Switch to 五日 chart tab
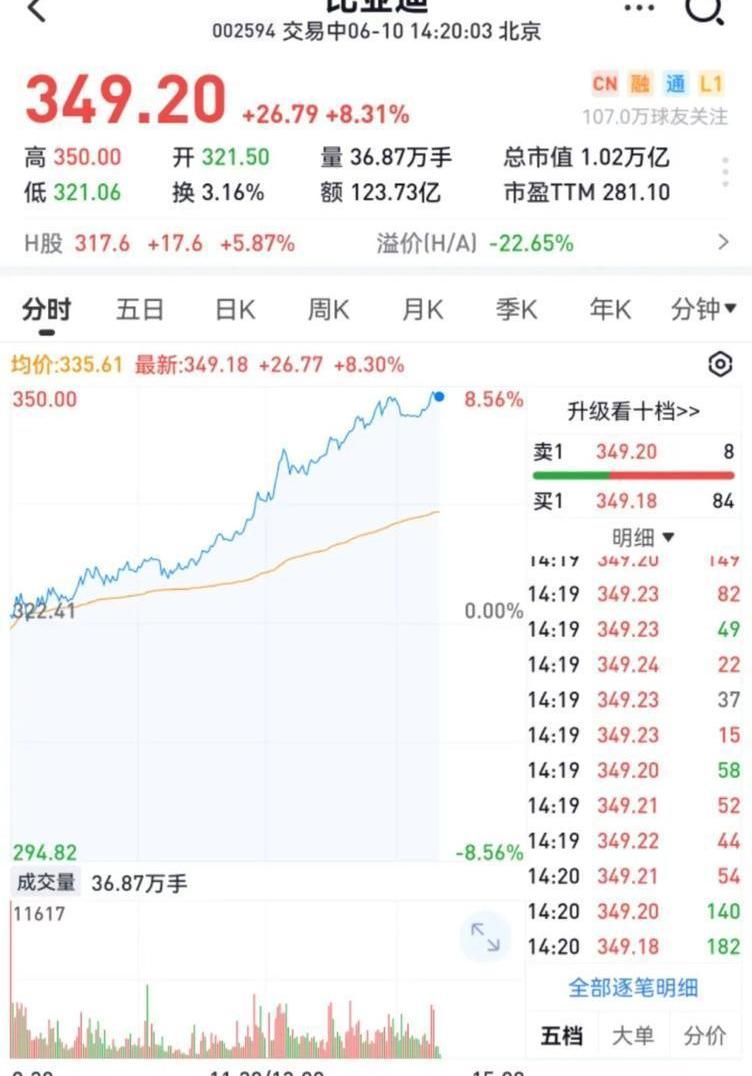This screenshot has width=752, height=1076. (139, 310)
